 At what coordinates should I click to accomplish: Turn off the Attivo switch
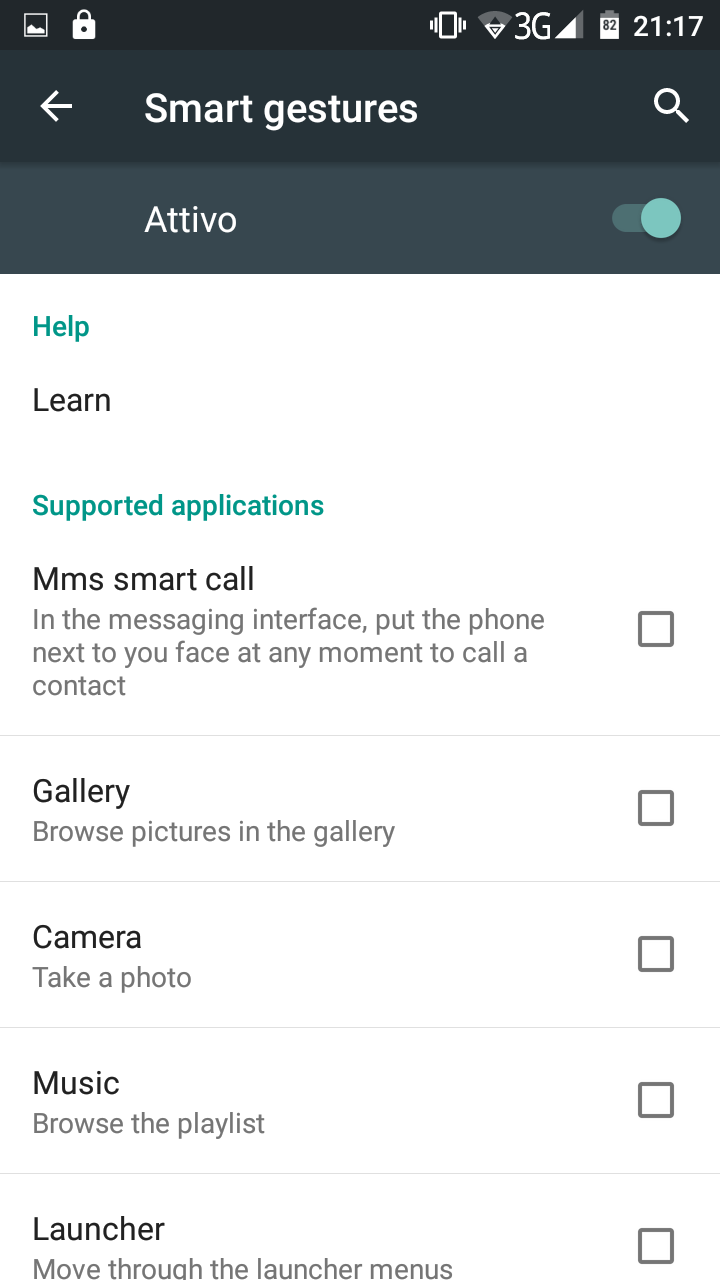[647, 218]
